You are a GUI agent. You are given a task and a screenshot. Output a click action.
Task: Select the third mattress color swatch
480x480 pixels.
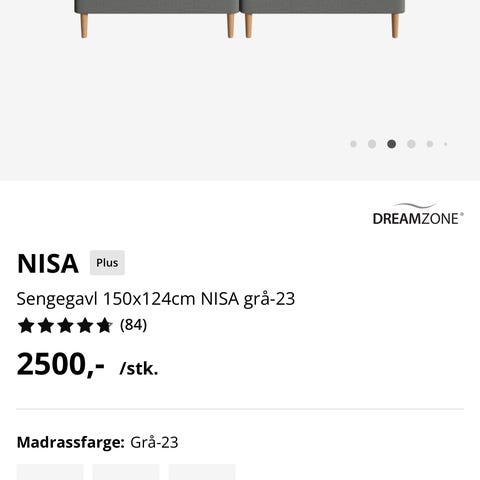tap(202, 472)
